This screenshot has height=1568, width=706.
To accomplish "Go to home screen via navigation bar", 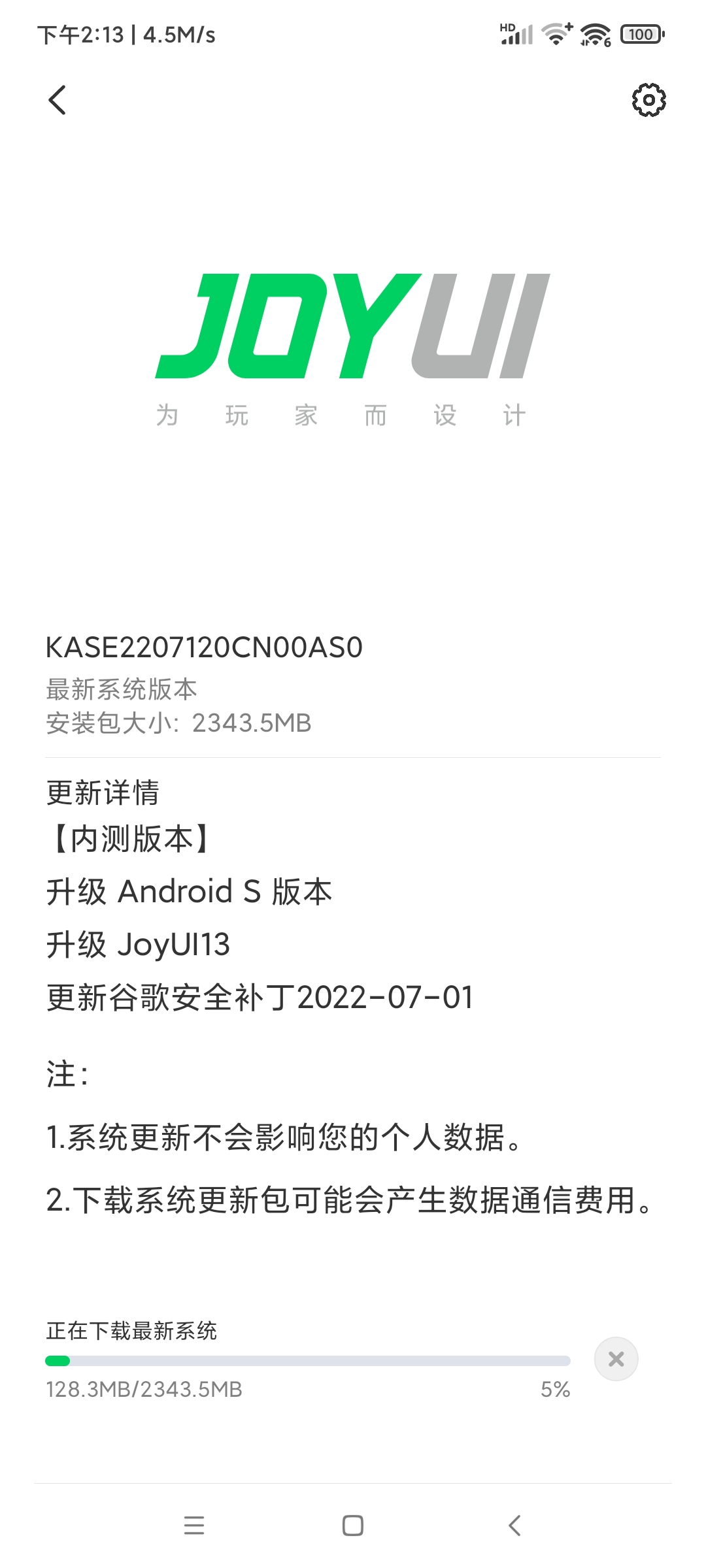I will pos(353,1526).
